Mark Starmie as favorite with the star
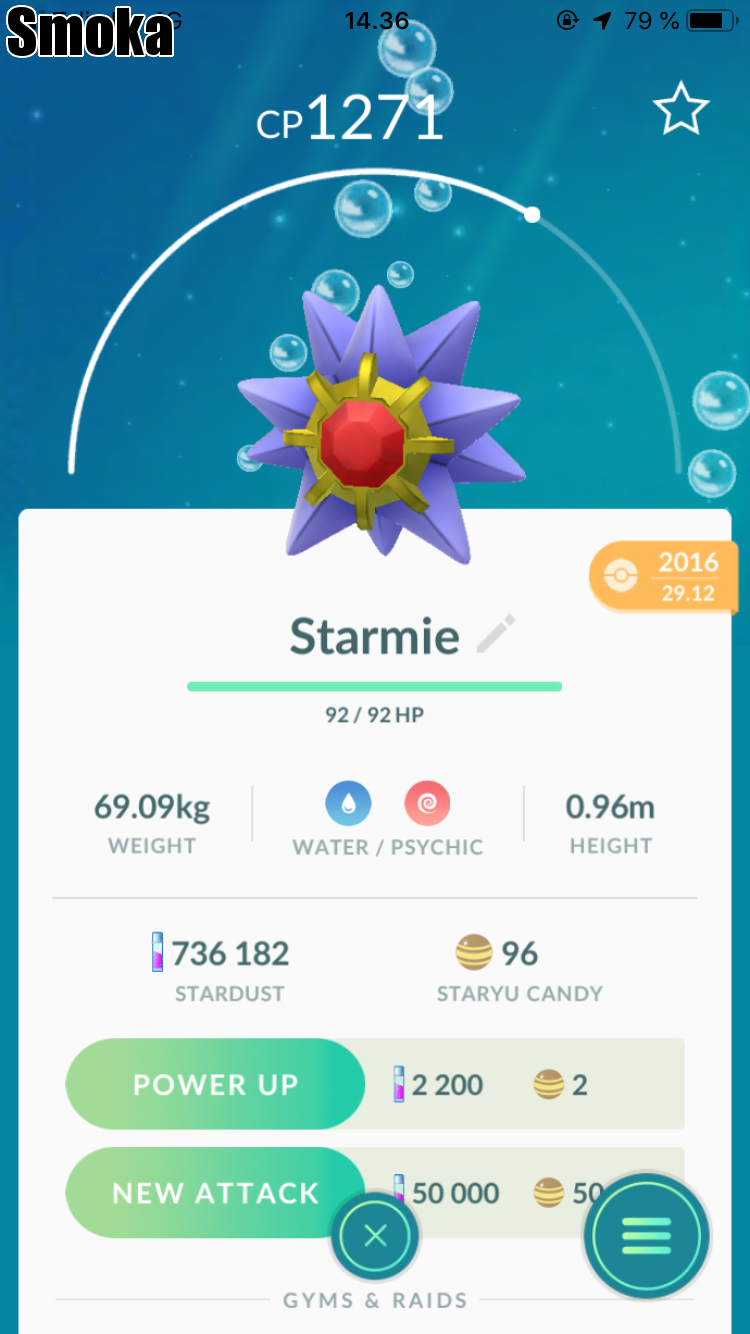 click(x=681, y=110)
